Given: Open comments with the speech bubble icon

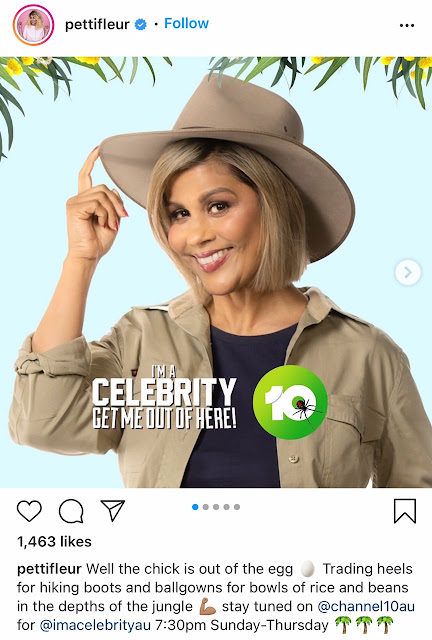Looking at the screenshot, I should (71, 511).
